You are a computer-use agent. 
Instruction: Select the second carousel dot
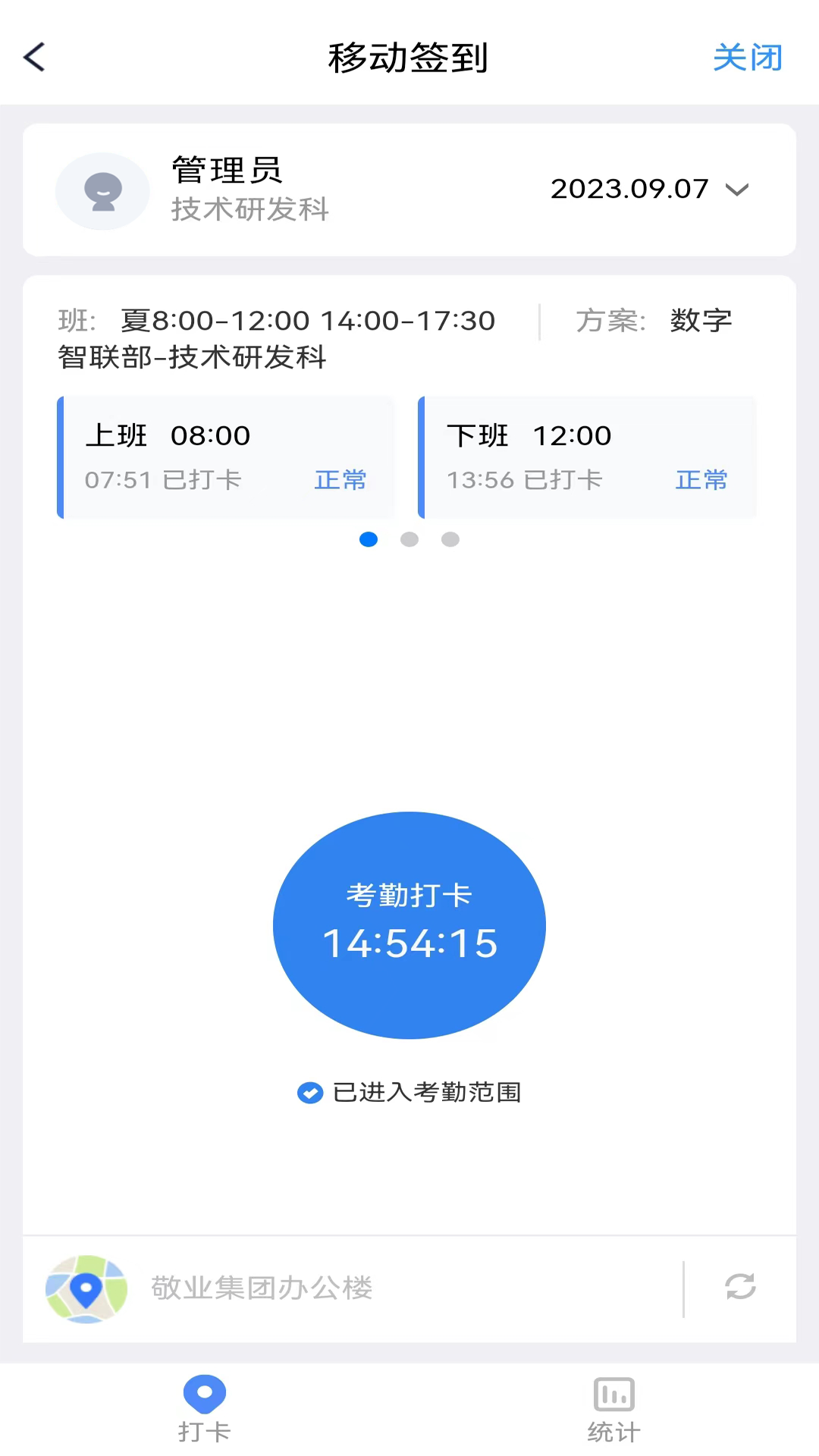(x=409, y=539)
